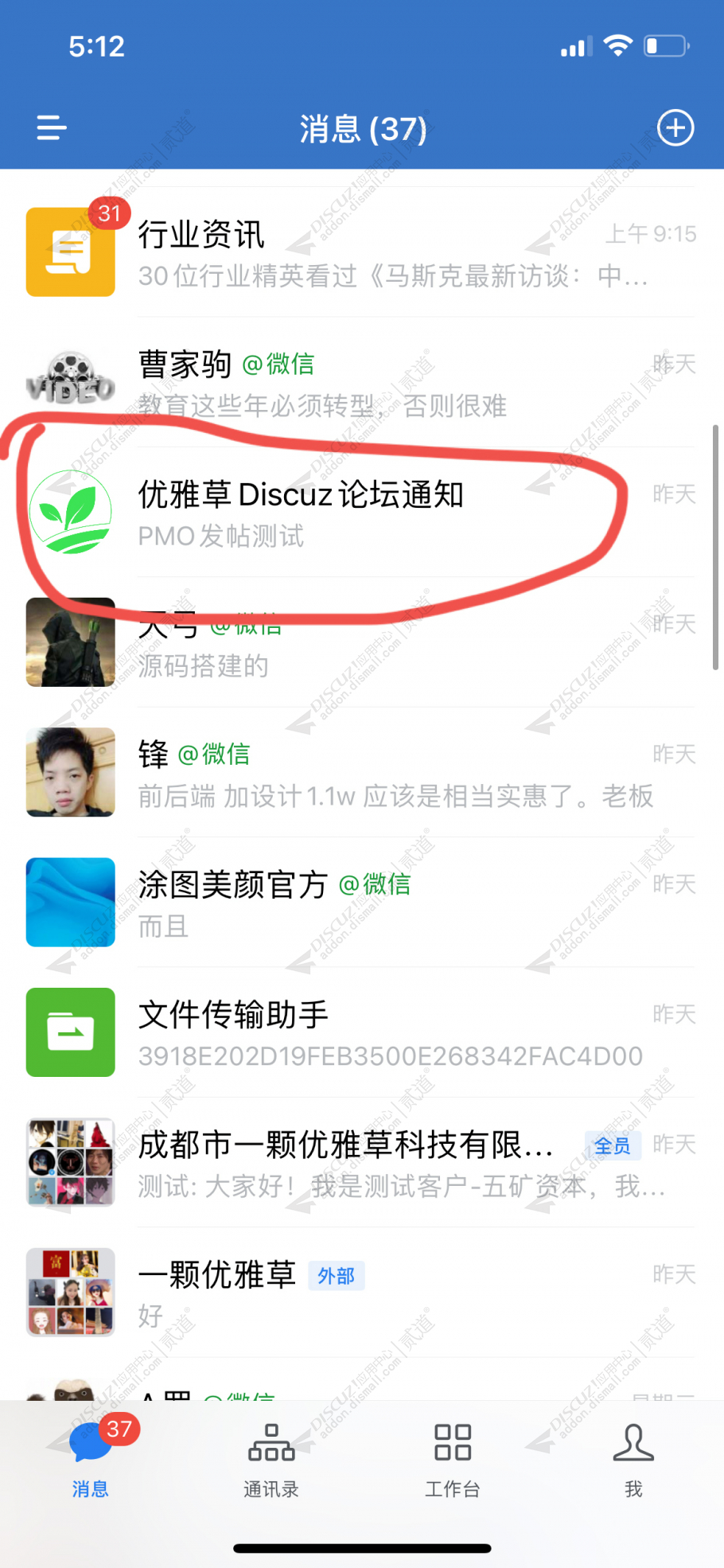Screen dimensions: 724x1568
Task: Tap the 文件传输助手 green folder icon
Action: pos(70,1032)
